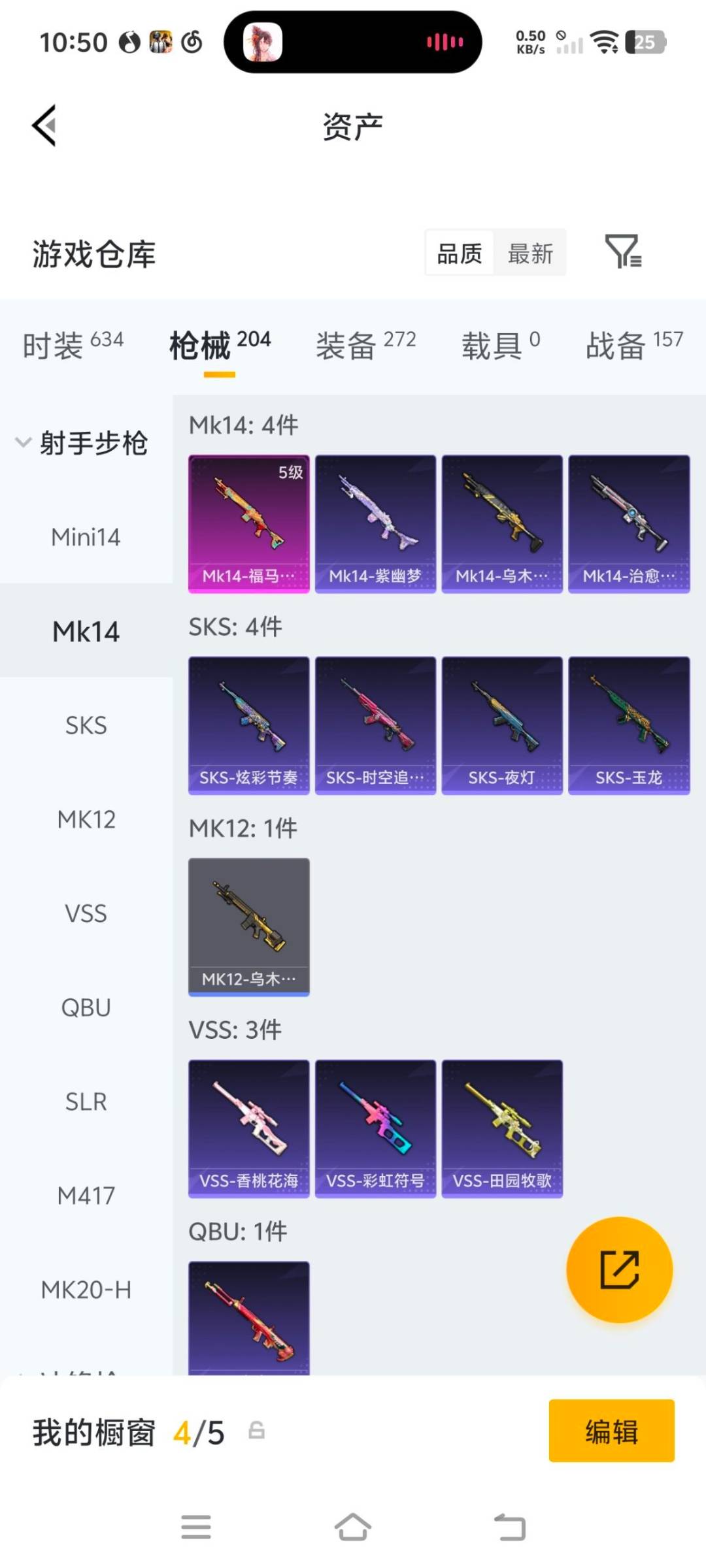View the SKS-炫彩节奏 skin
The height and width of the screenshot is (1568, 706).
point(249,725)
